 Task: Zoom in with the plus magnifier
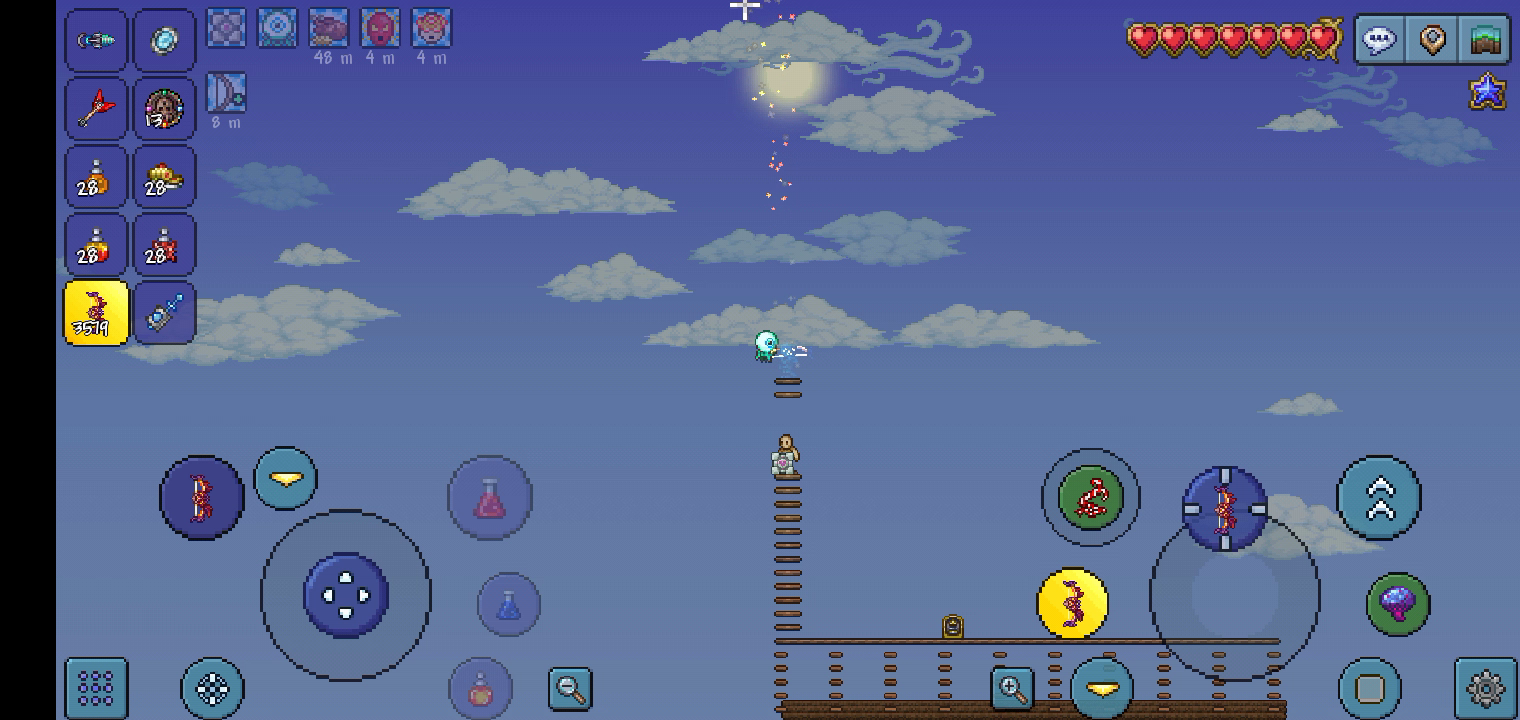click(x=1011, y=688)
